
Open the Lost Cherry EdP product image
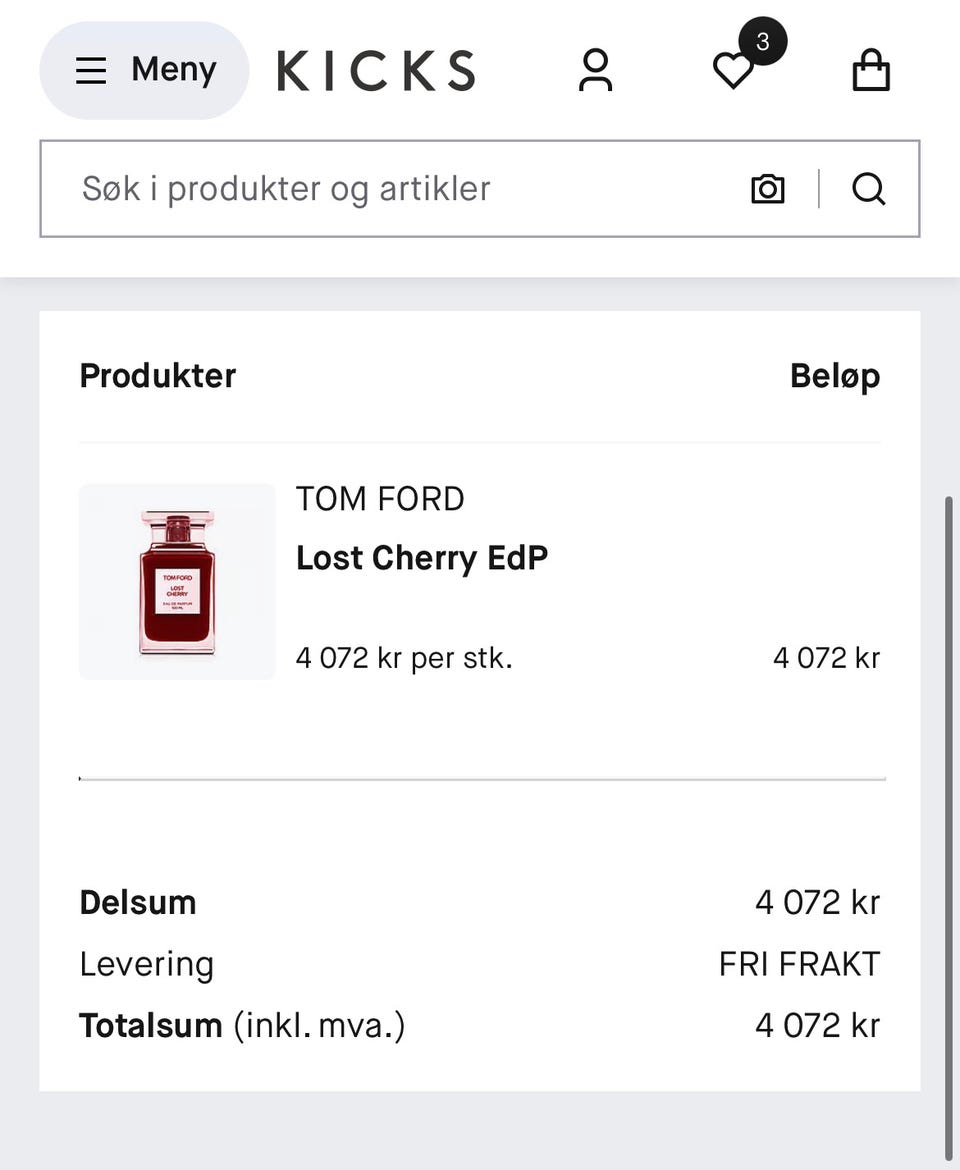[177, 582]
